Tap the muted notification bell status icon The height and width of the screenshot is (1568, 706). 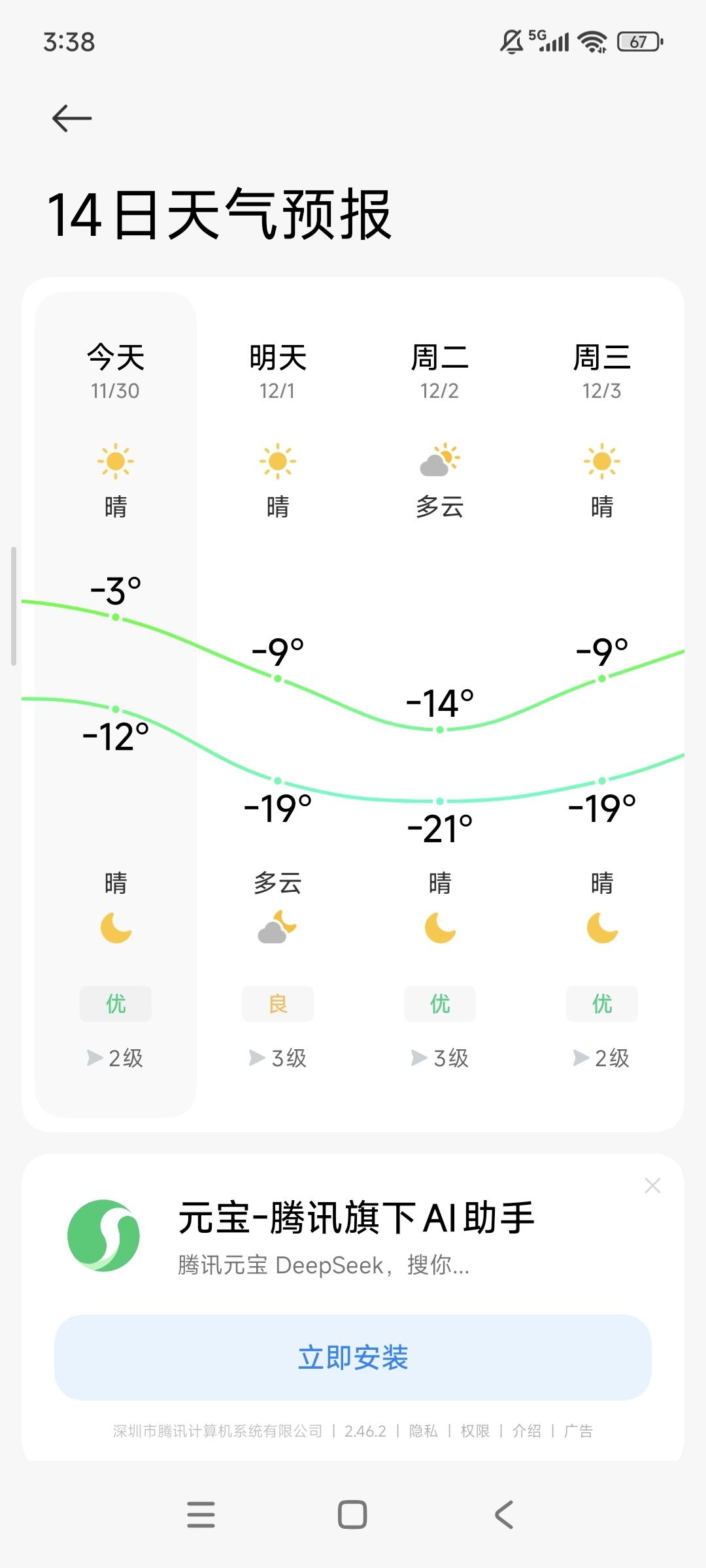513,41
